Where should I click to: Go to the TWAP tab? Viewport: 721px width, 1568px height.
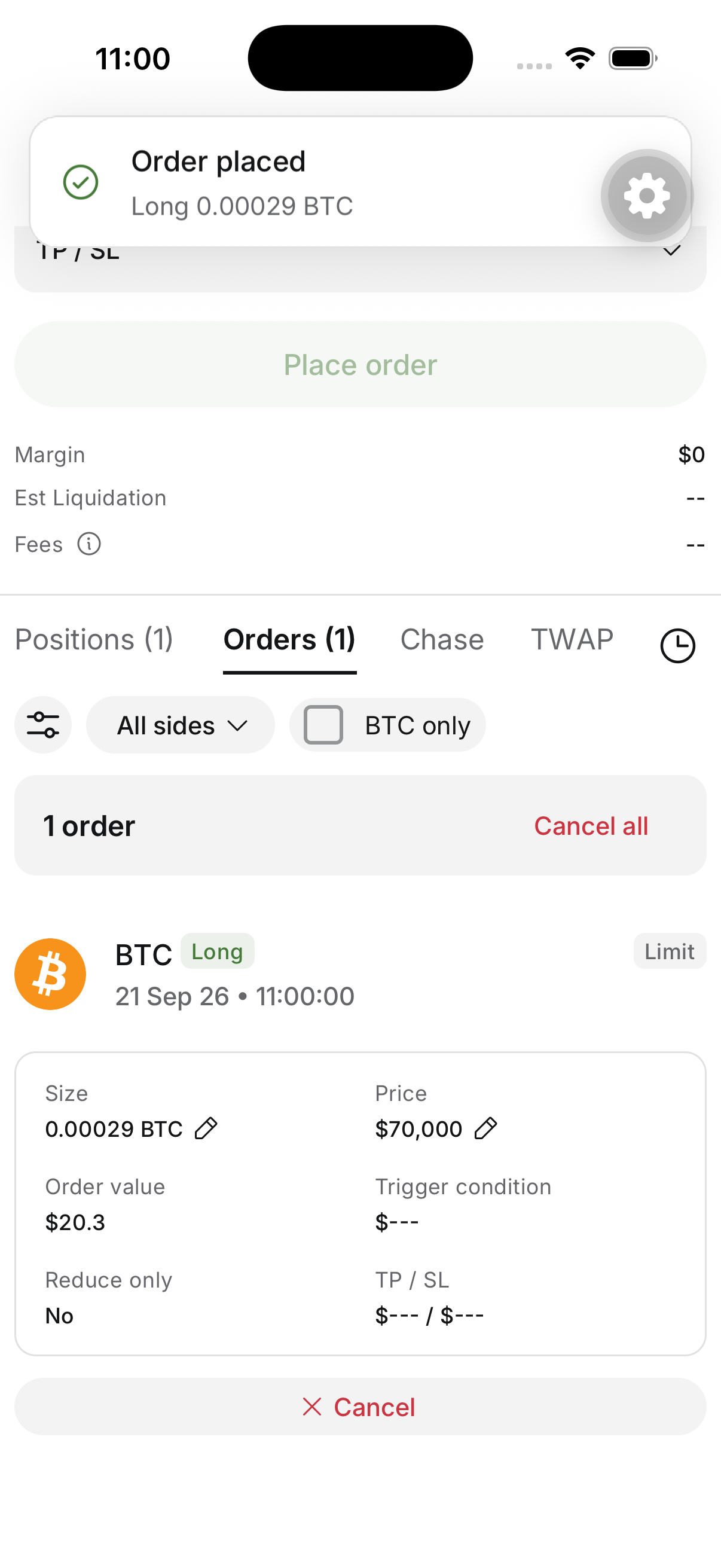coord(572,640)
